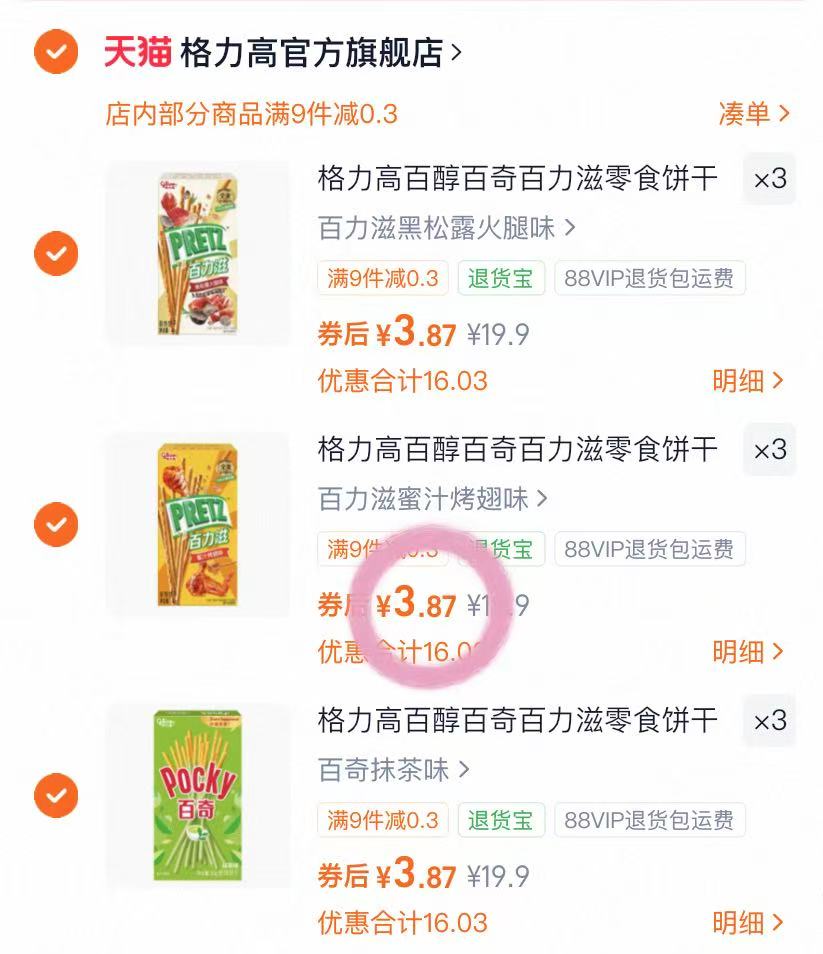This screenshot has height=954, width=823.
Task: Deselect the truffle ham flavor item checkbox
Action: click(x=56, y=254)
